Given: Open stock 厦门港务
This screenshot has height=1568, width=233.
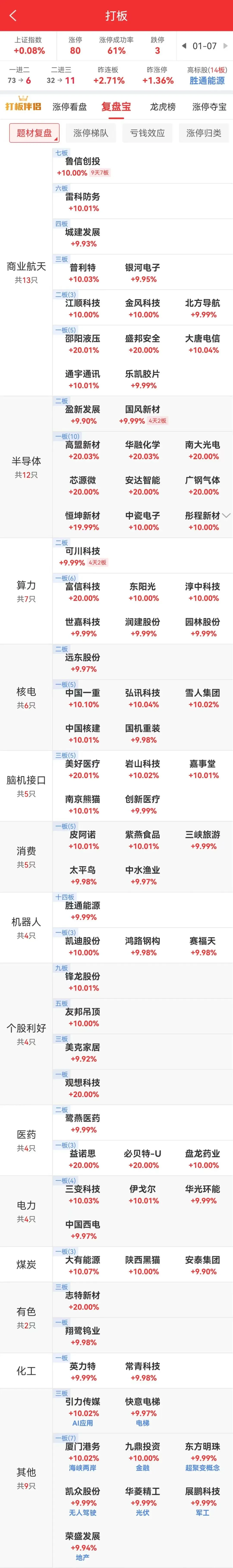Looking at the screenshot, I should 83,1447.
